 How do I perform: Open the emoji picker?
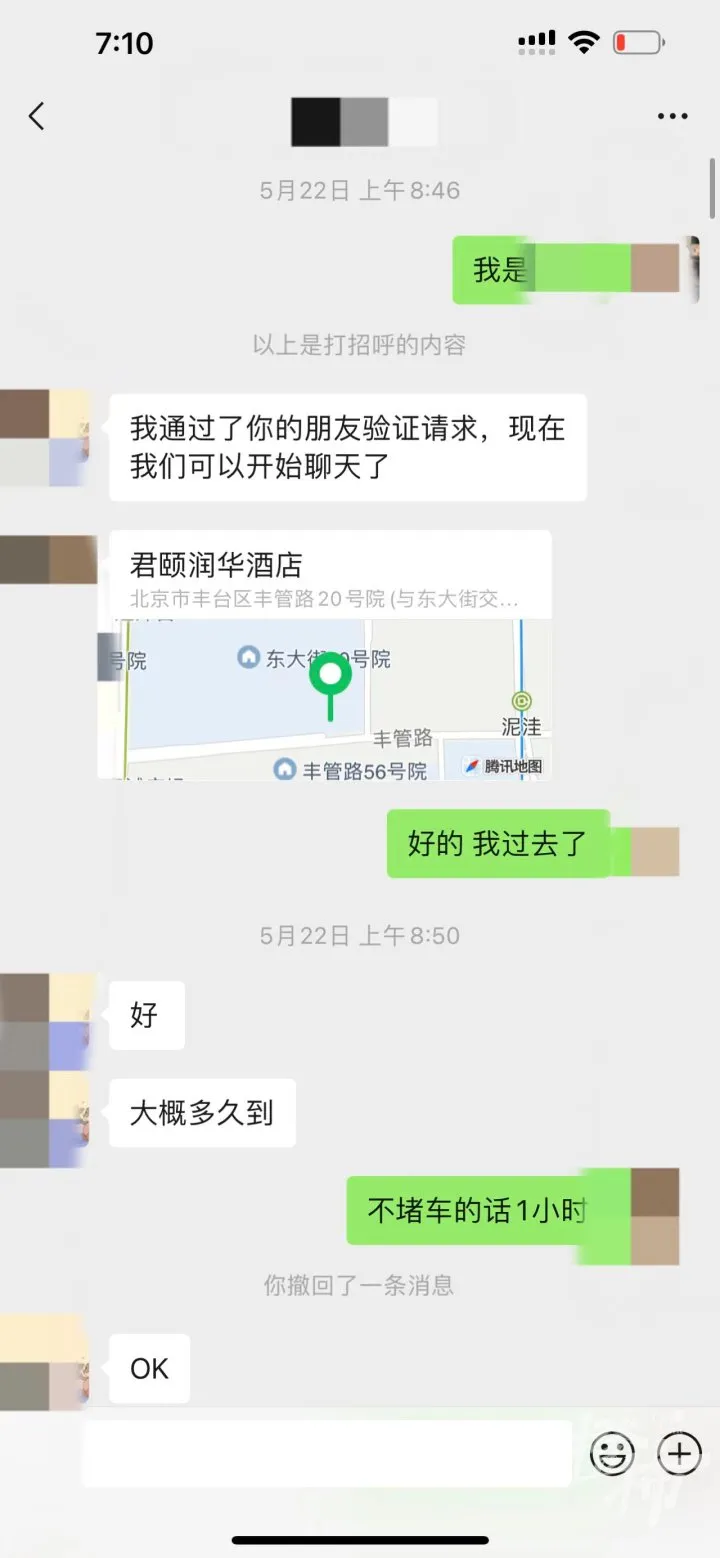pos(612,1453)
